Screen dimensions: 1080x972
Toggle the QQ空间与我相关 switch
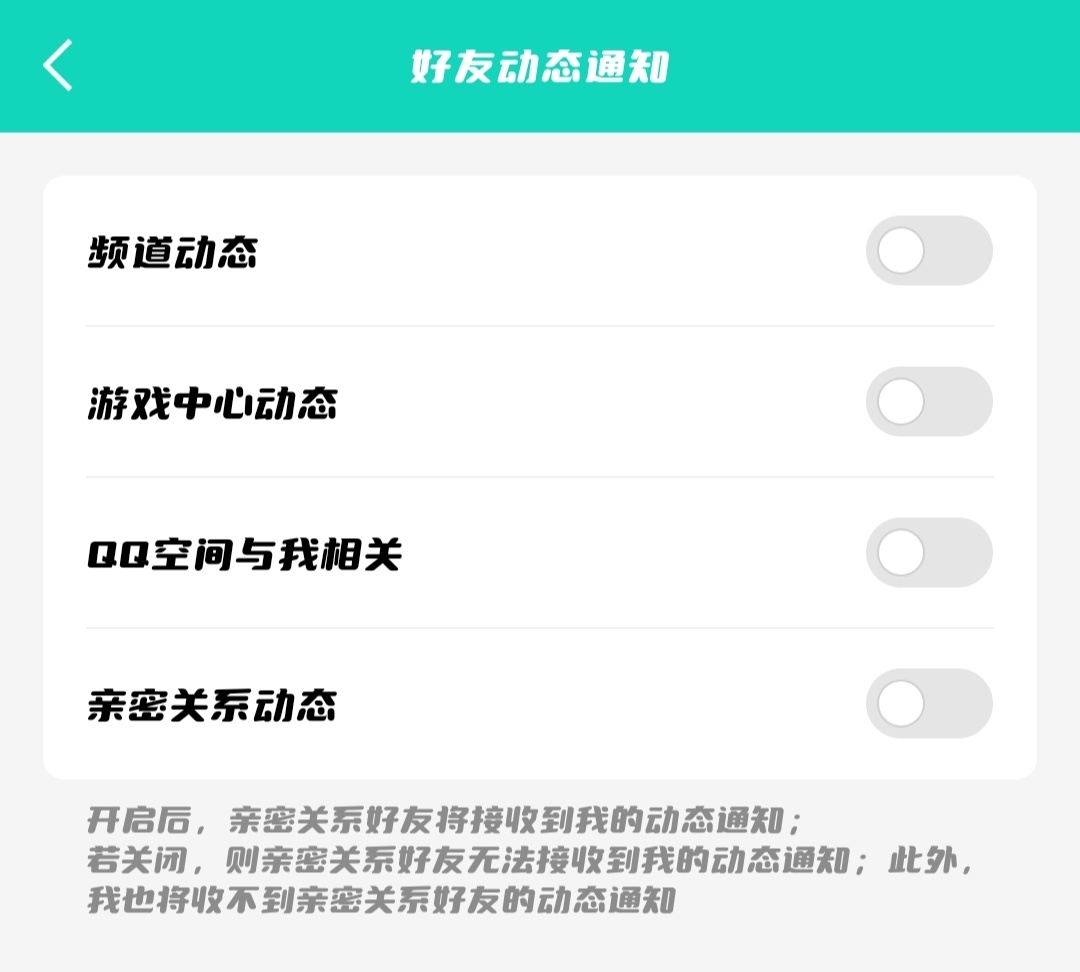[x=928, y=553]
